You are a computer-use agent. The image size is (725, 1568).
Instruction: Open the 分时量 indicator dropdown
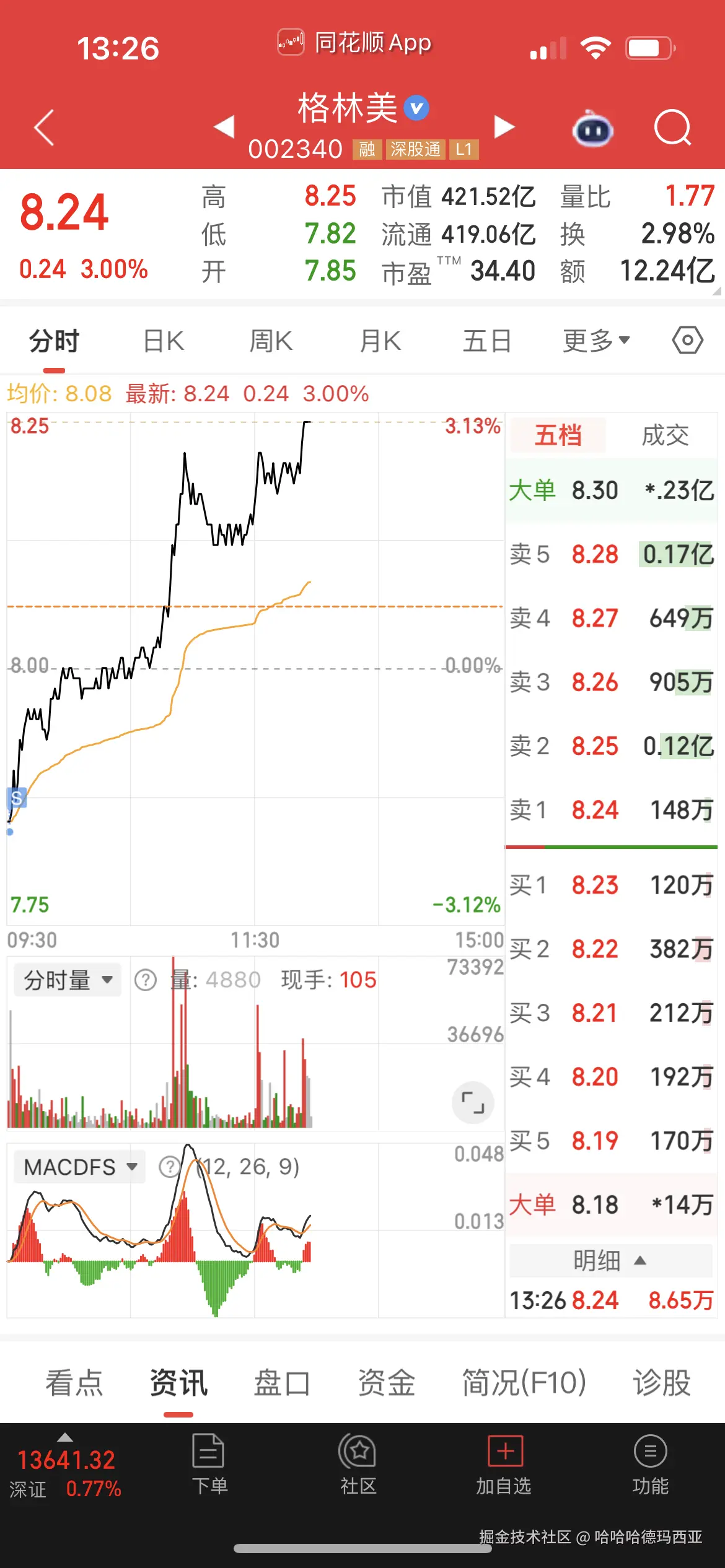point(66,979)
